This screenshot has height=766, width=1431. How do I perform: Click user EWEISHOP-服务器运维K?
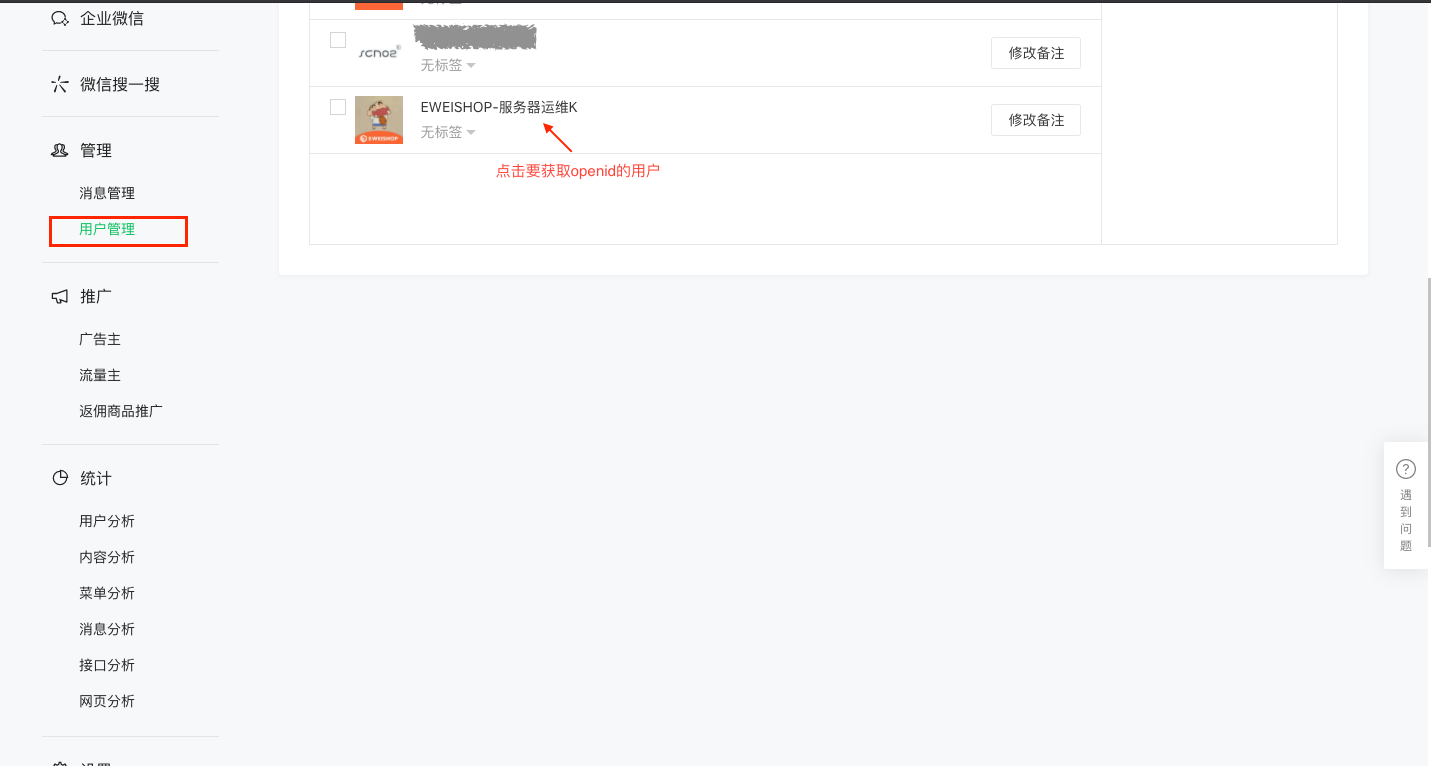[498, 107]
